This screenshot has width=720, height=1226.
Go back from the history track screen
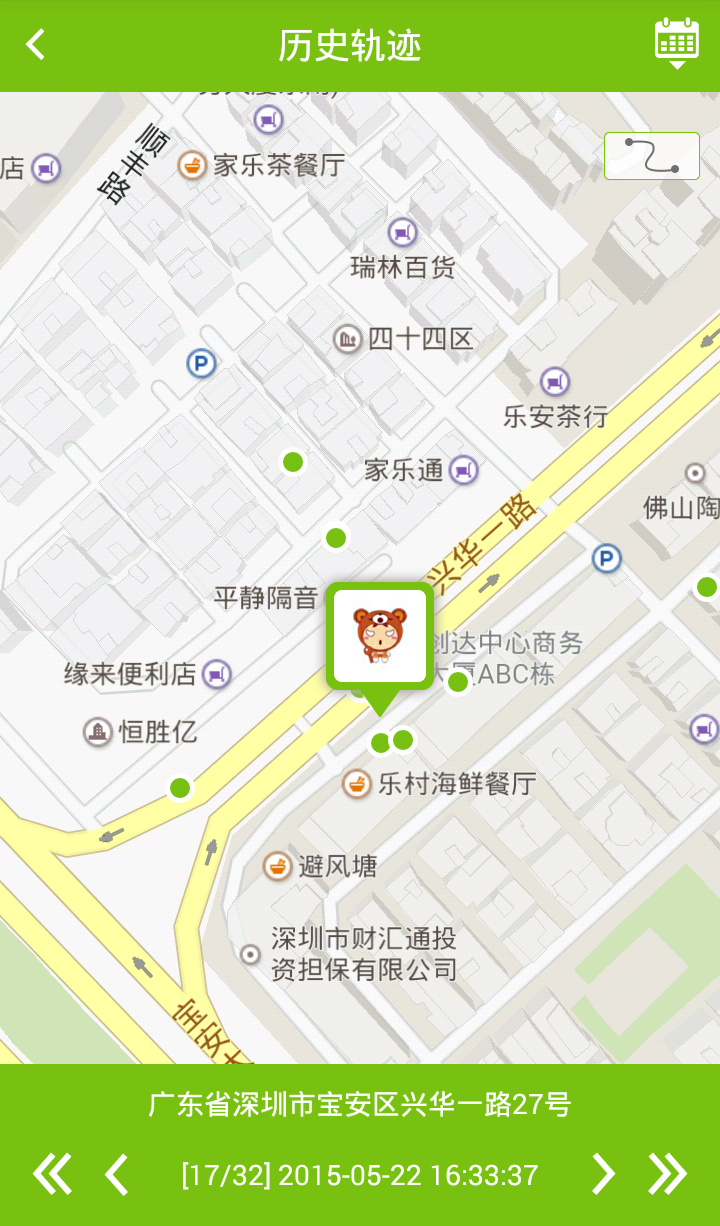tap(36, 45)
